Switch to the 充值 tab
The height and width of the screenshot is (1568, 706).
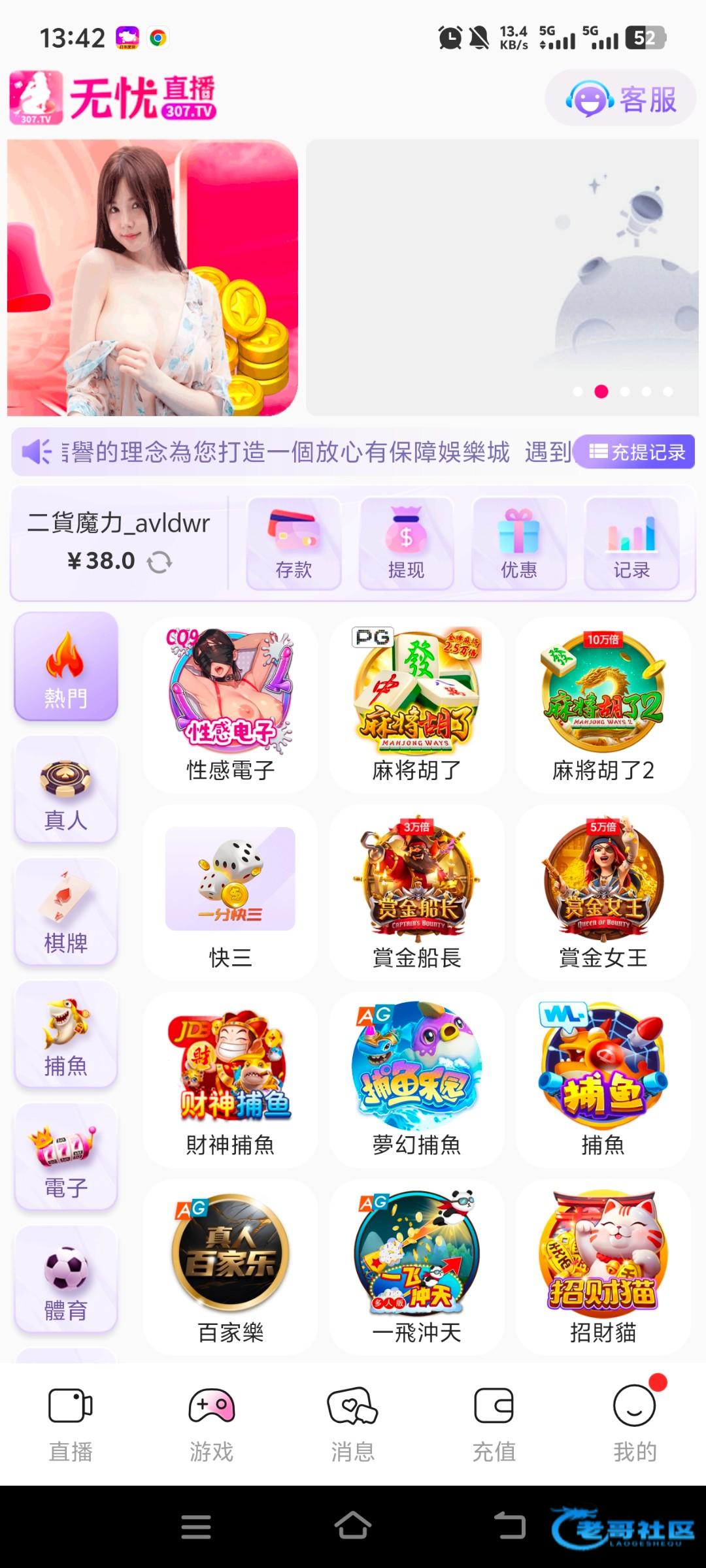point(494,1424)
